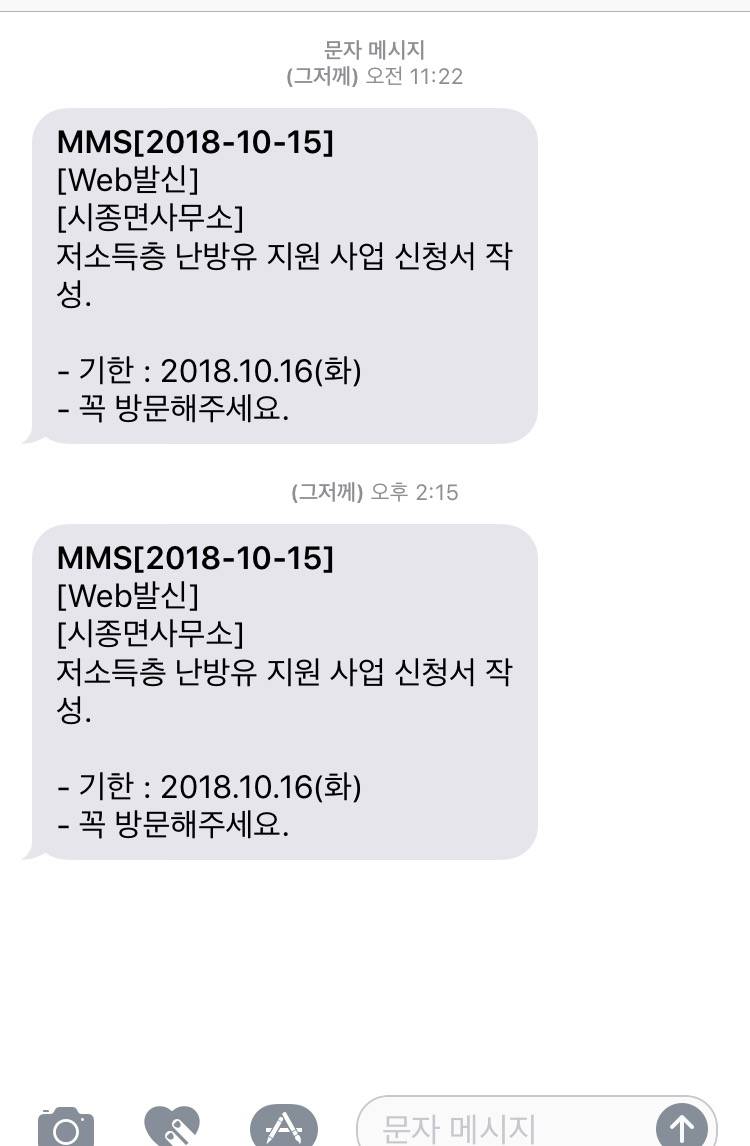Screen dimensions: 750x1146
Task: Select the Digital Touch heart icon
Action: point(170,1127)
